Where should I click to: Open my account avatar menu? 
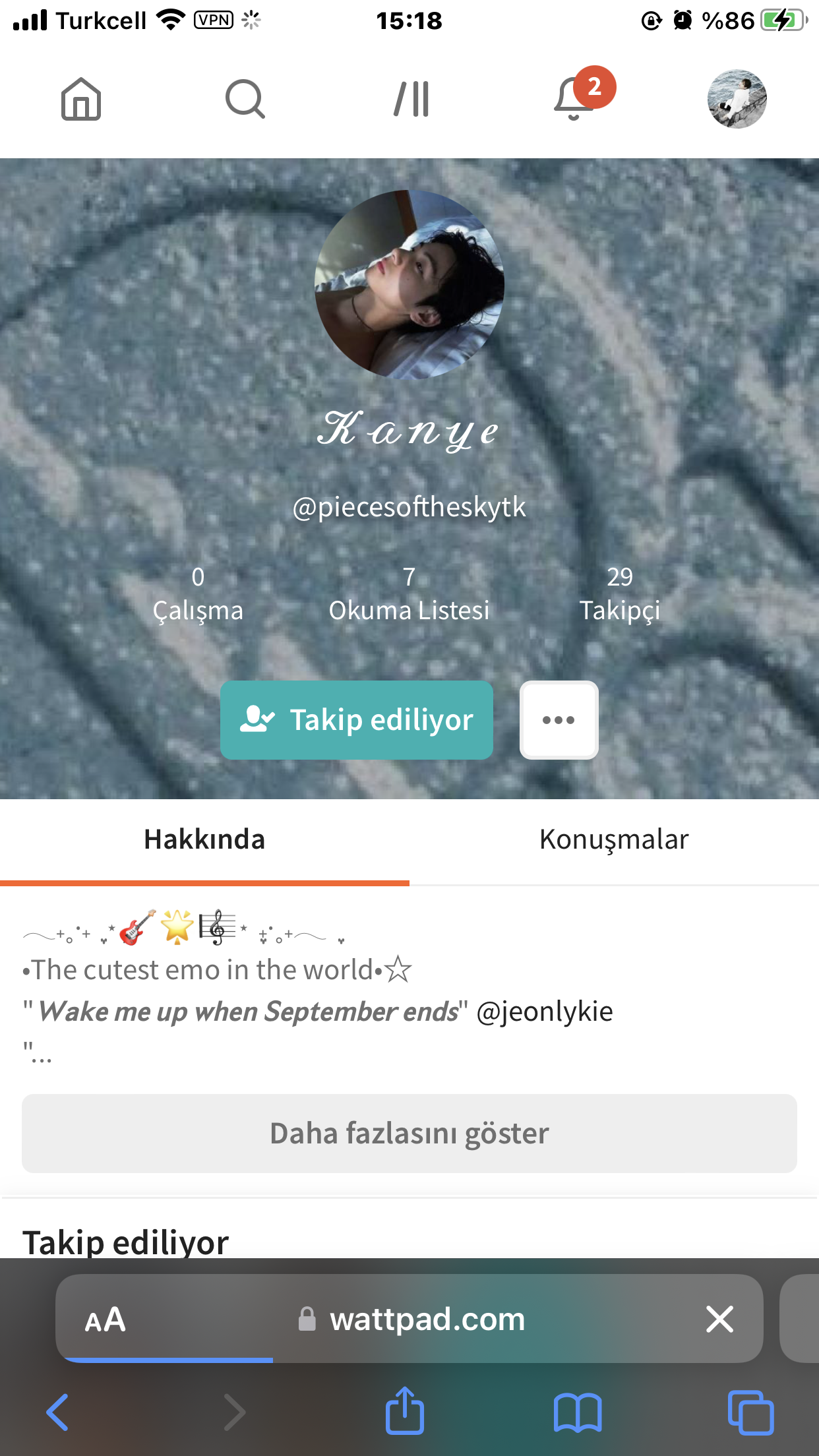[737, 99]
